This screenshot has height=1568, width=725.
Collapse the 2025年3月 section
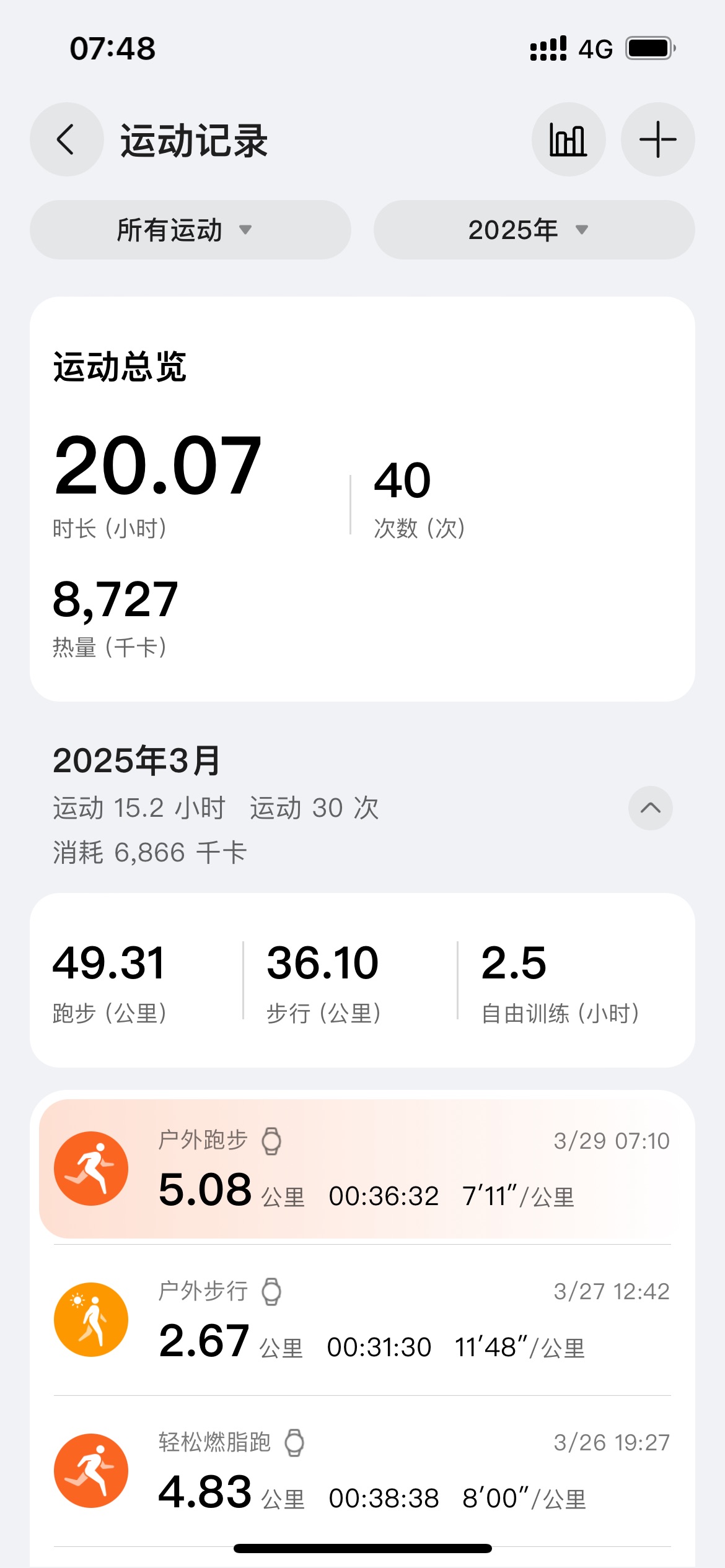pyautogui.click(x=651, y=808)
